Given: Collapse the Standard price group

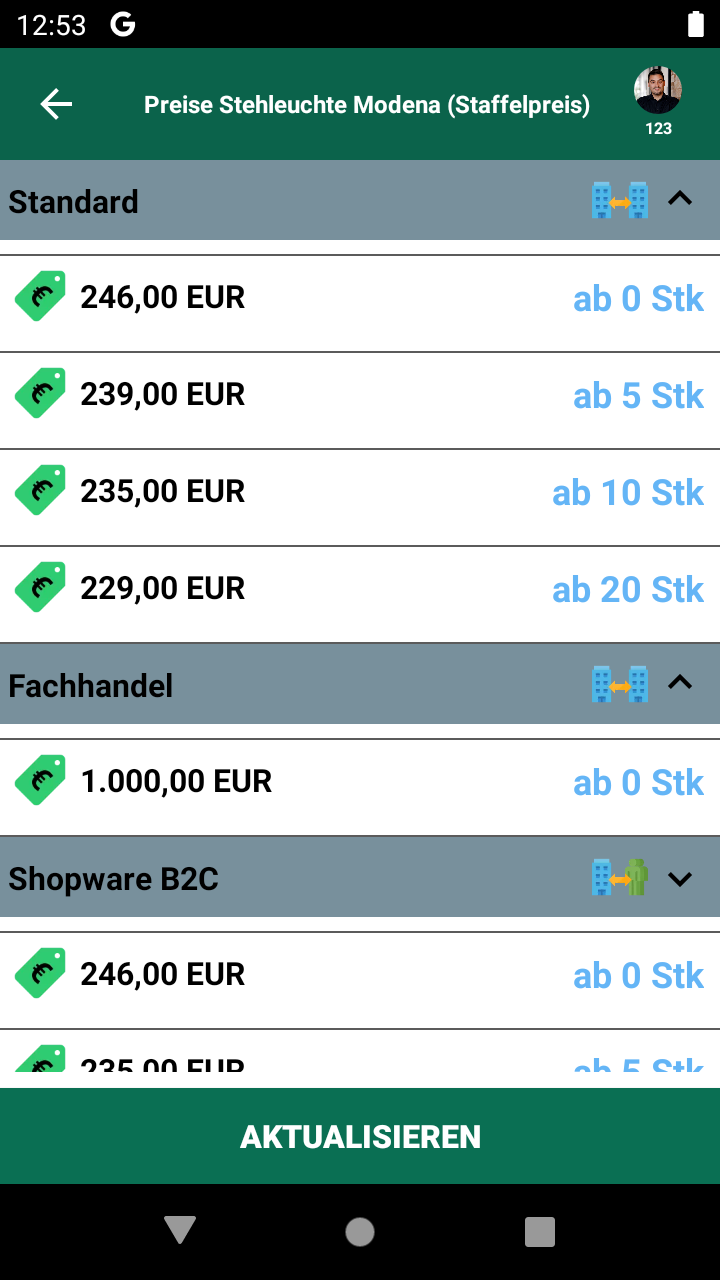Looking at the screenshot, I should coord(680,199).
